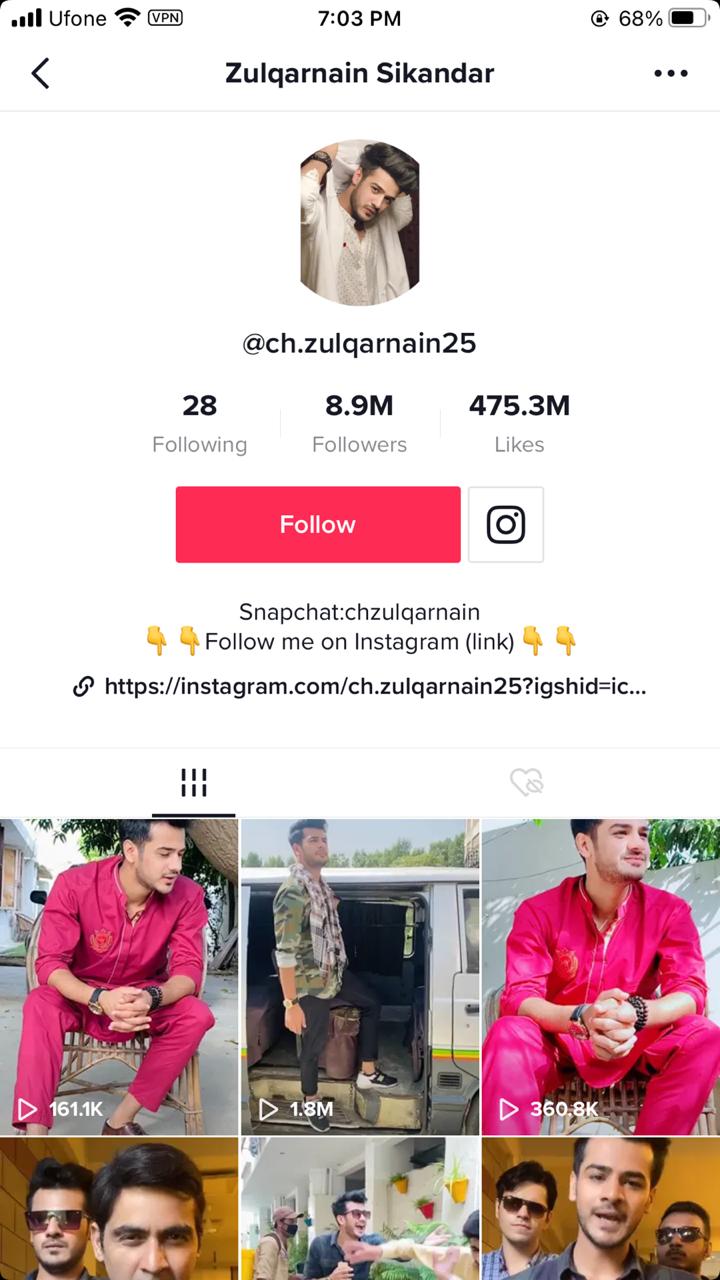Viewport: 720px width, 1280px height.
Task: View the 28 Following list
Action: point(199,423)
